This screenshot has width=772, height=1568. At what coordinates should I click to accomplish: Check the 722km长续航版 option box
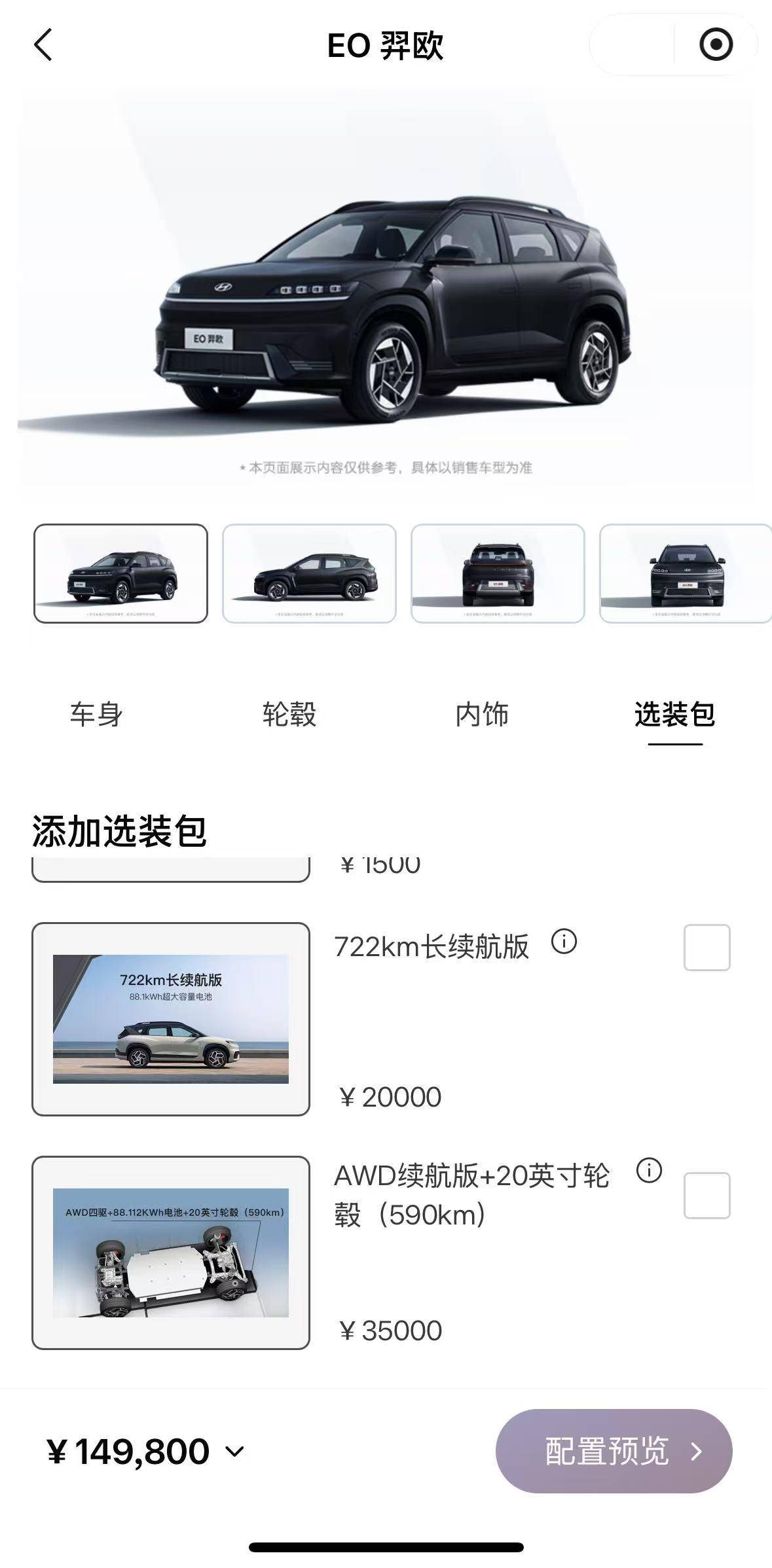pos(707,947)
